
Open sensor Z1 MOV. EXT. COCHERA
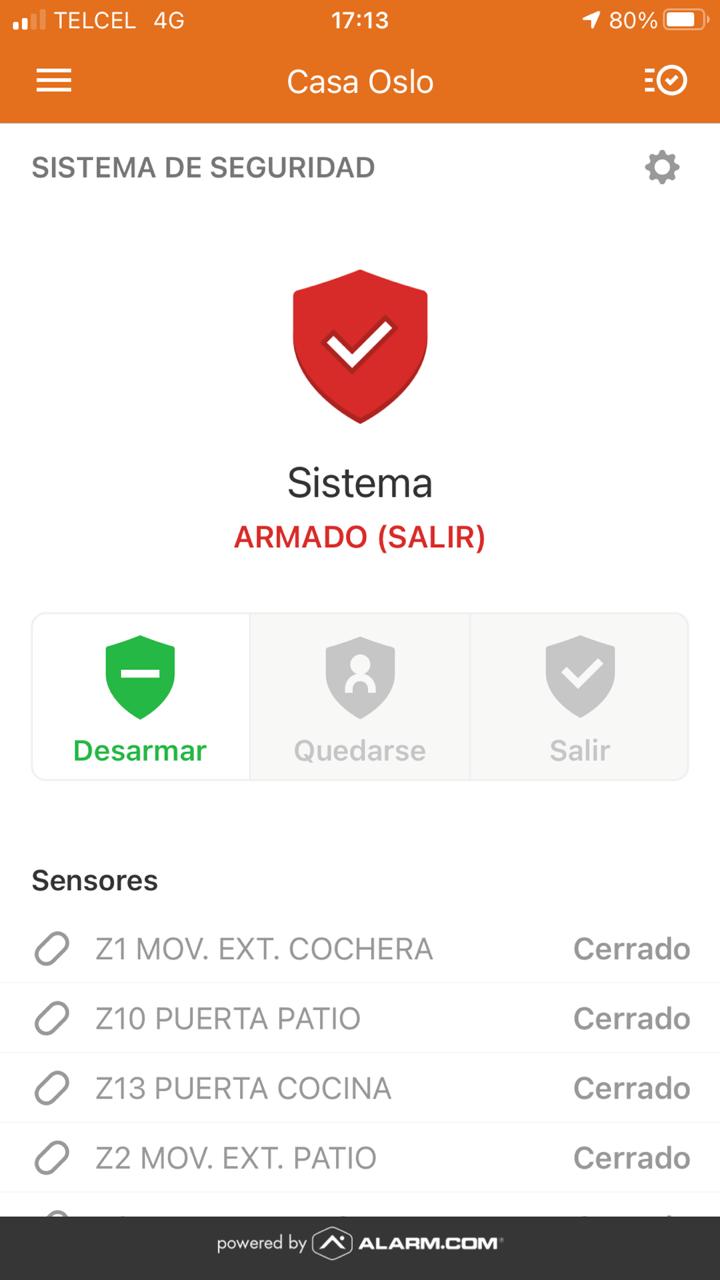point(360,948)
